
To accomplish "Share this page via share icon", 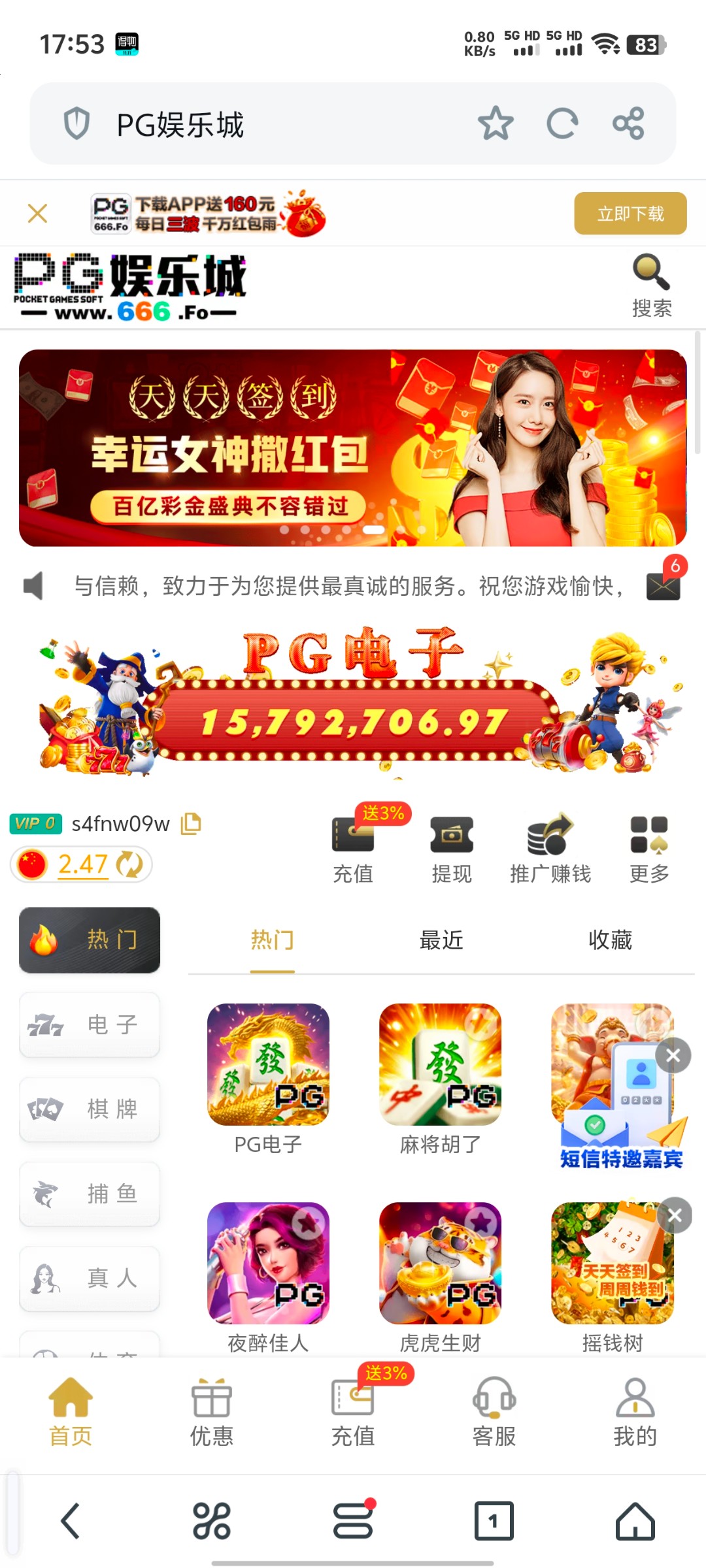I will click(628, 123).
